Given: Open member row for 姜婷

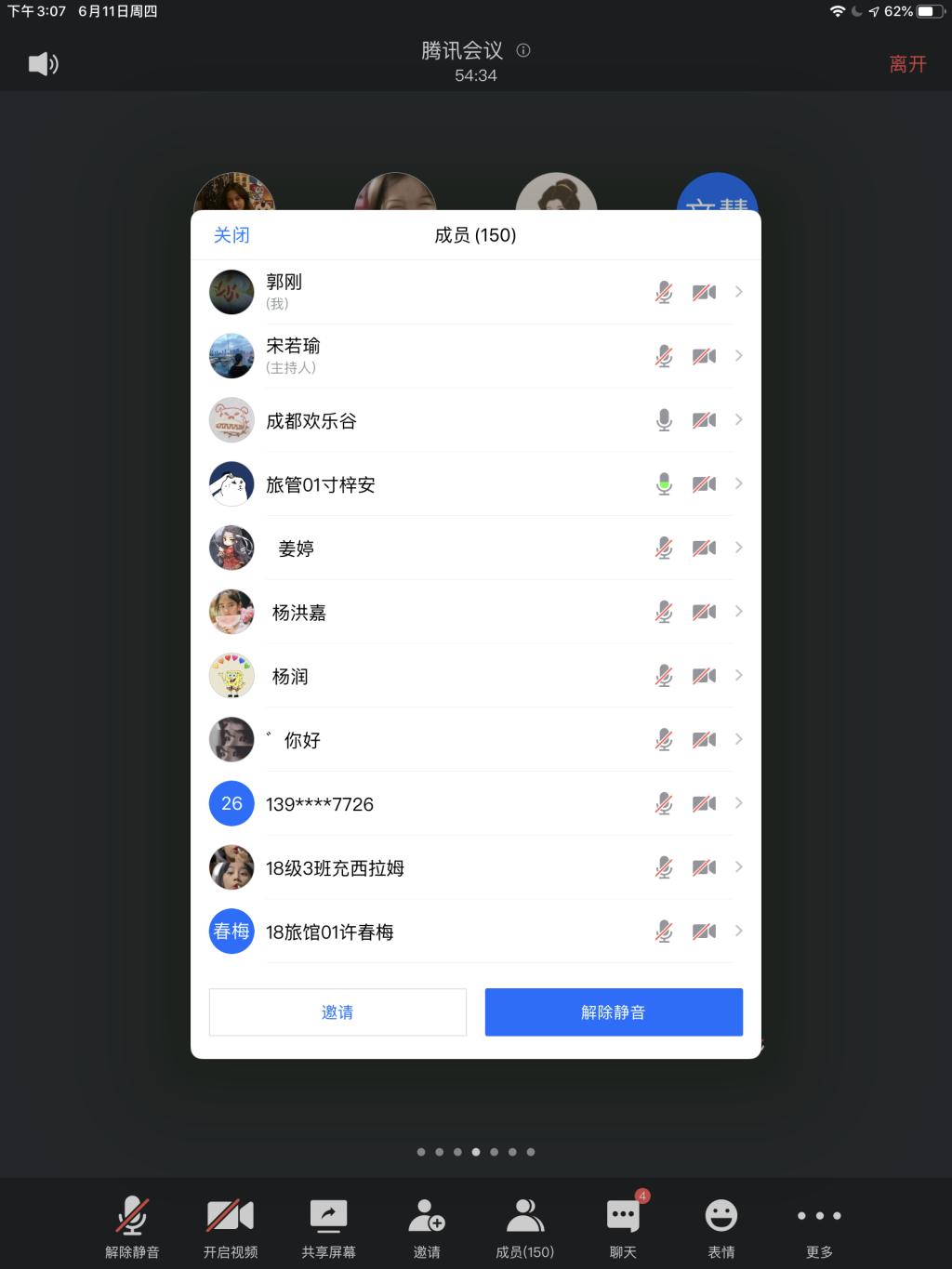Looking at the screenshot, I should [x=474, y=549].
